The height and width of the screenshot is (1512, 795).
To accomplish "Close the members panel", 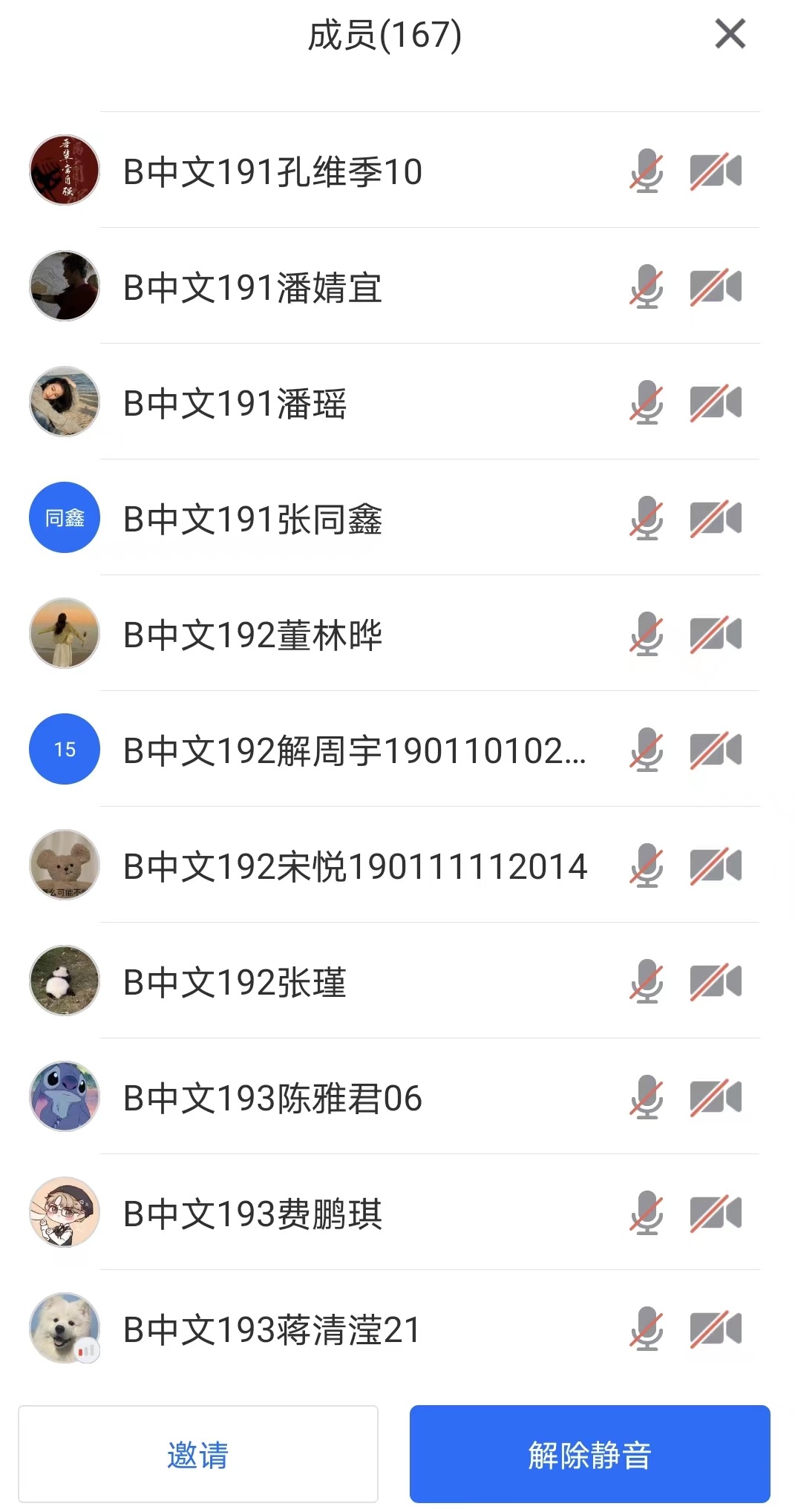I will tap(730, 34).
